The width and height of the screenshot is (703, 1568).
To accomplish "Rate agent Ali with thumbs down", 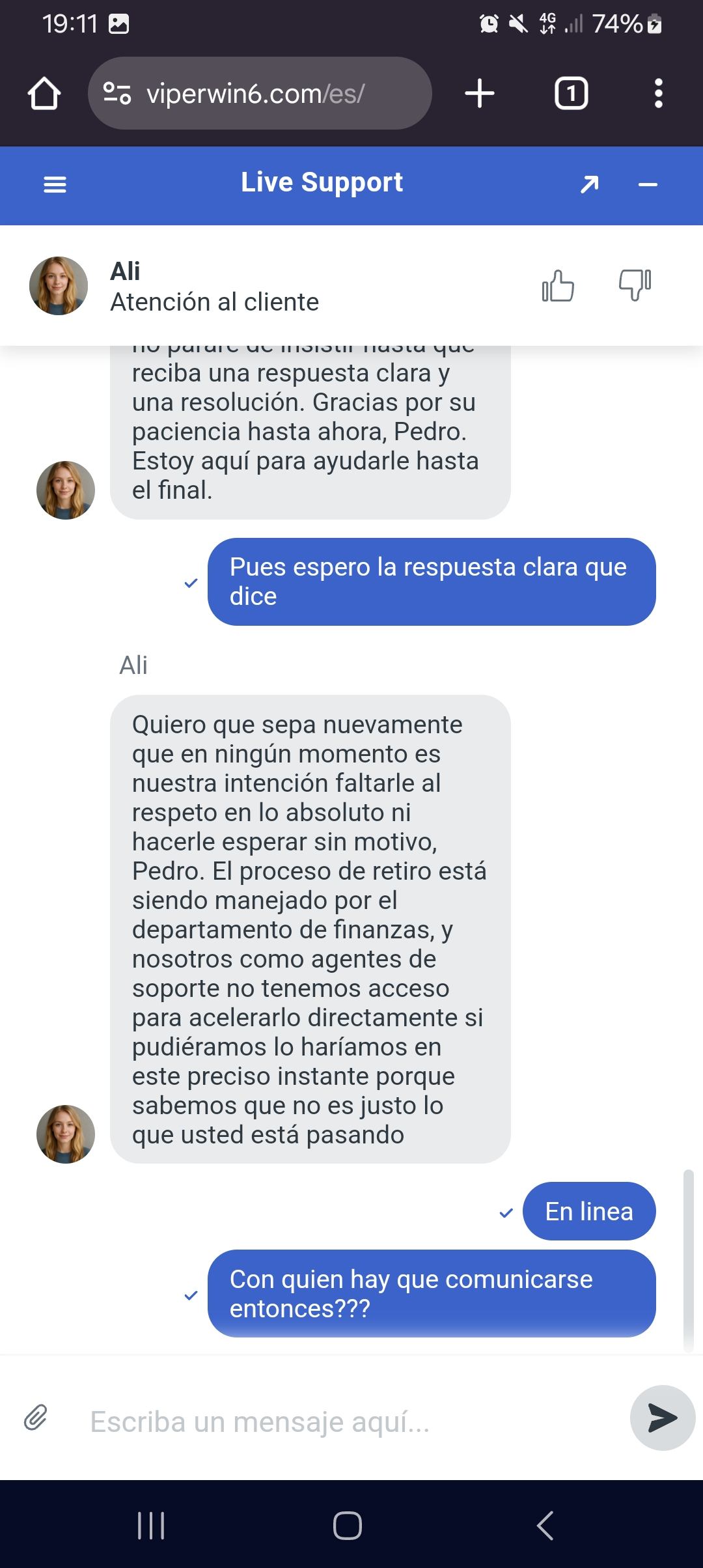I will [x=635, y=285].
